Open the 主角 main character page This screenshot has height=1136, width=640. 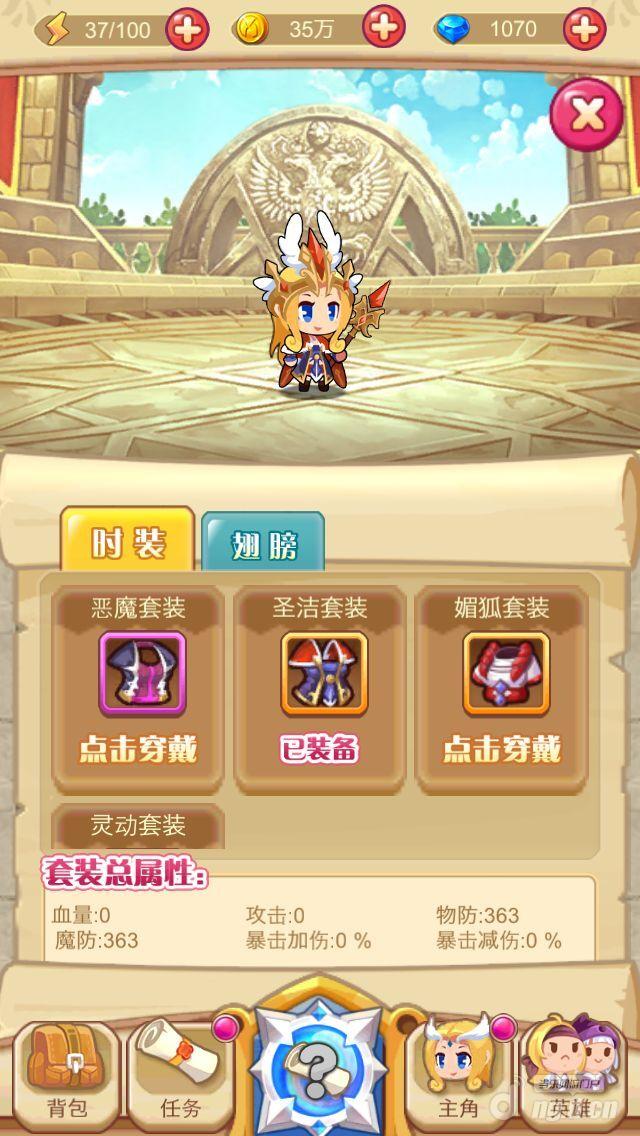[457, 1072]
